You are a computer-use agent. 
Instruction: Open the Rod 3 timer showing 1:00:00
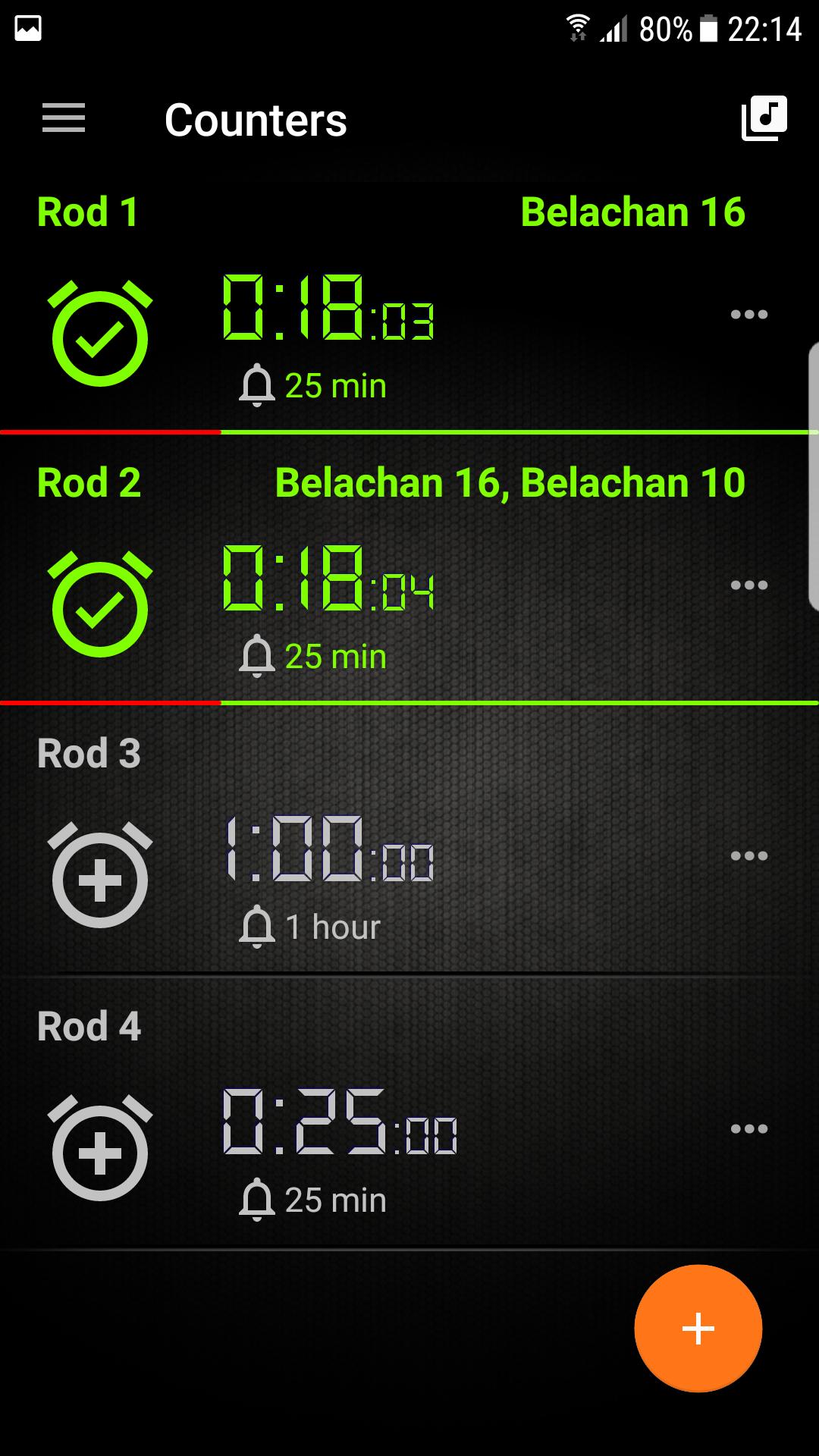point(328,849)
